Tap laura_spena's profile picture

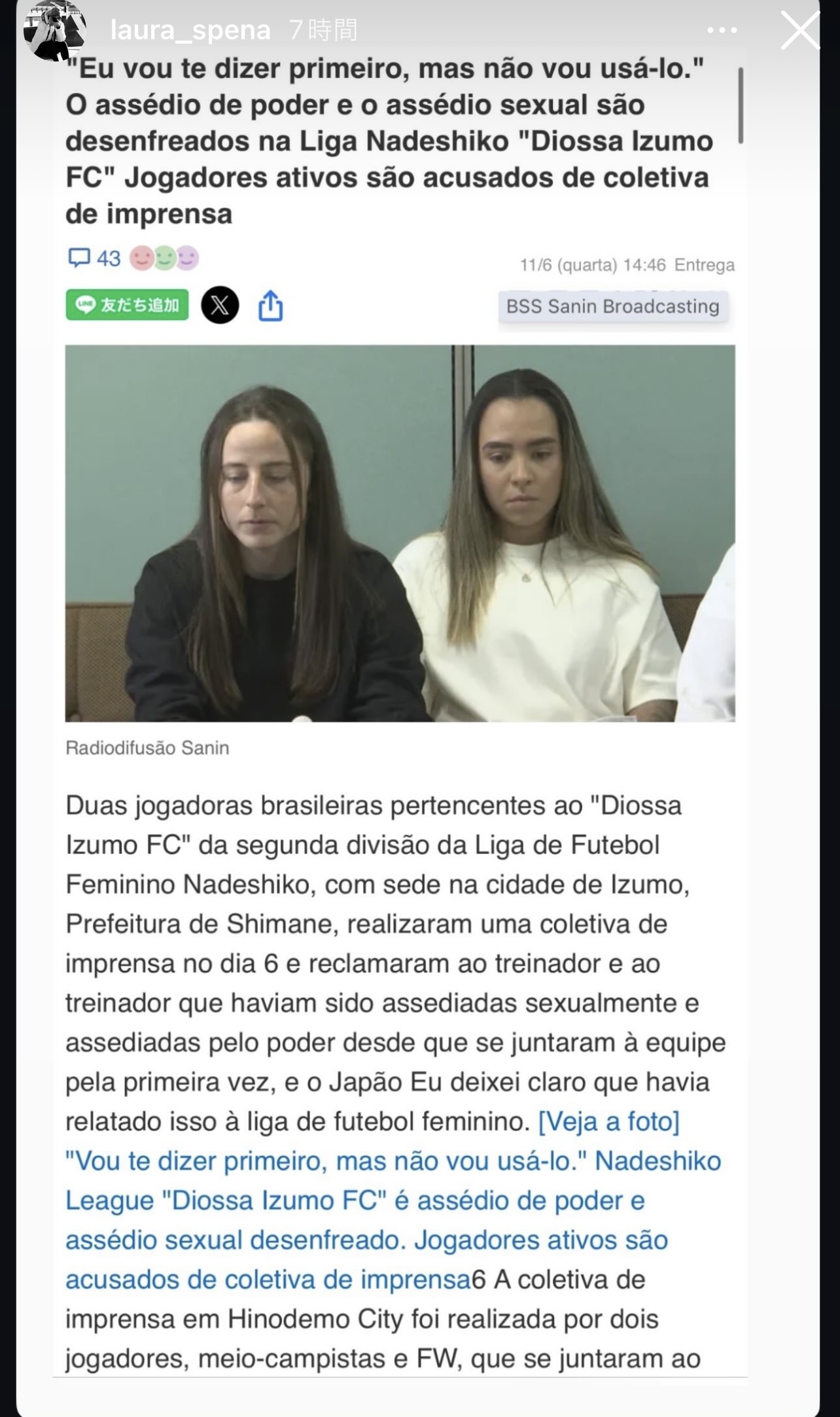click(x=54, y=30)
